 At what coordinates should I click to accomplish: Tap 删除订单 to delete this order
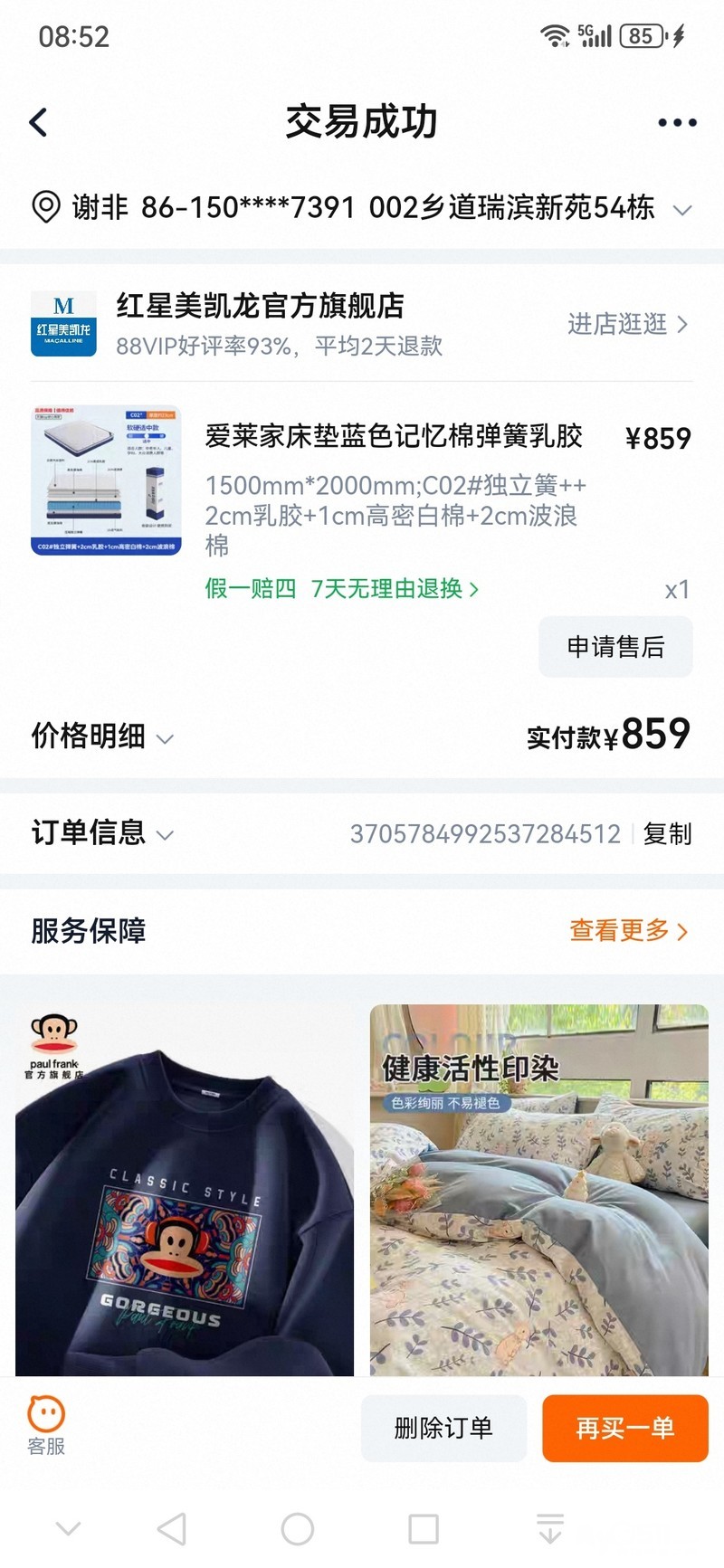point(443,1429)
